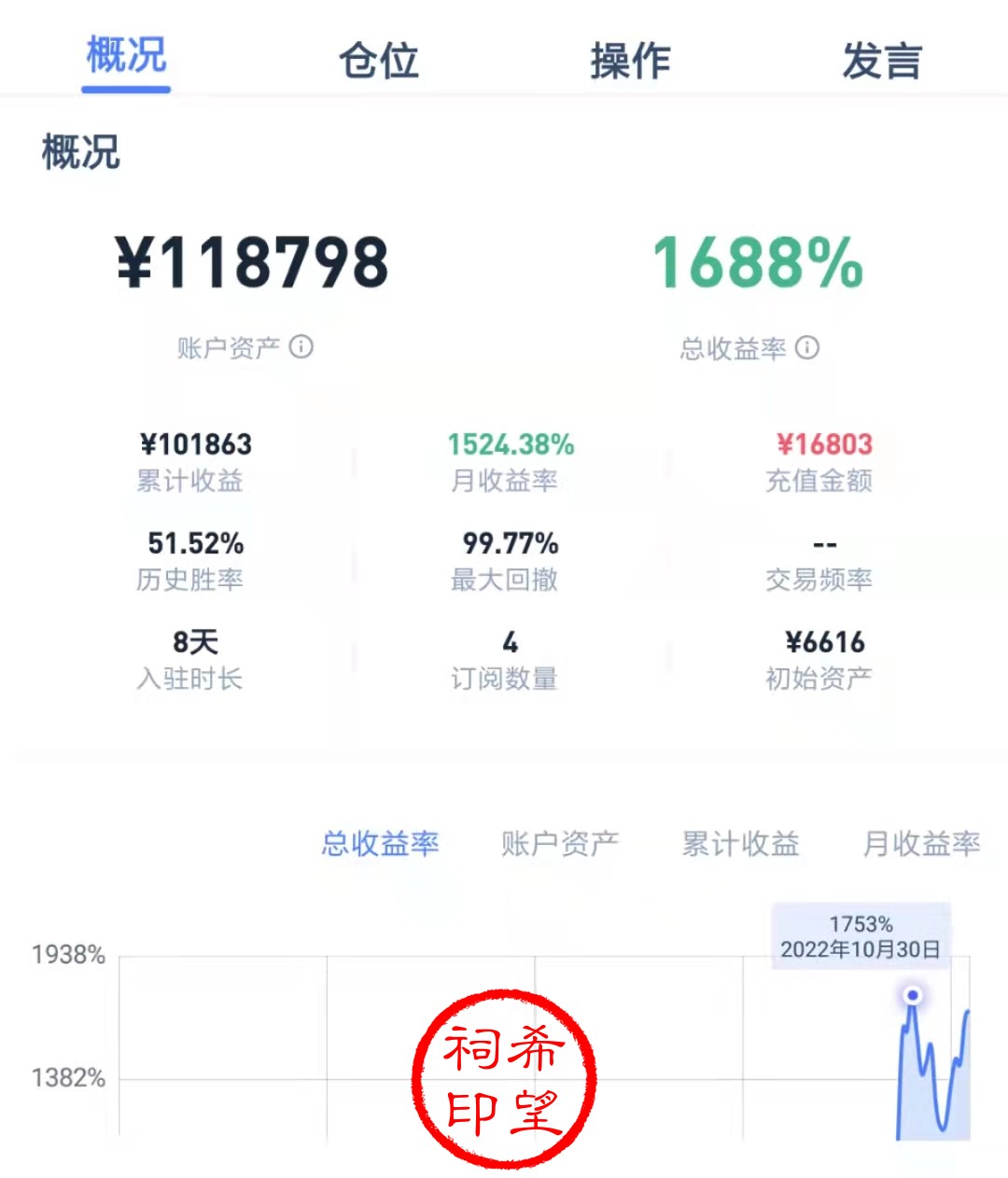Open the 操作 tab
This screenshot has height=1178, width=1008.
(630, 62)
